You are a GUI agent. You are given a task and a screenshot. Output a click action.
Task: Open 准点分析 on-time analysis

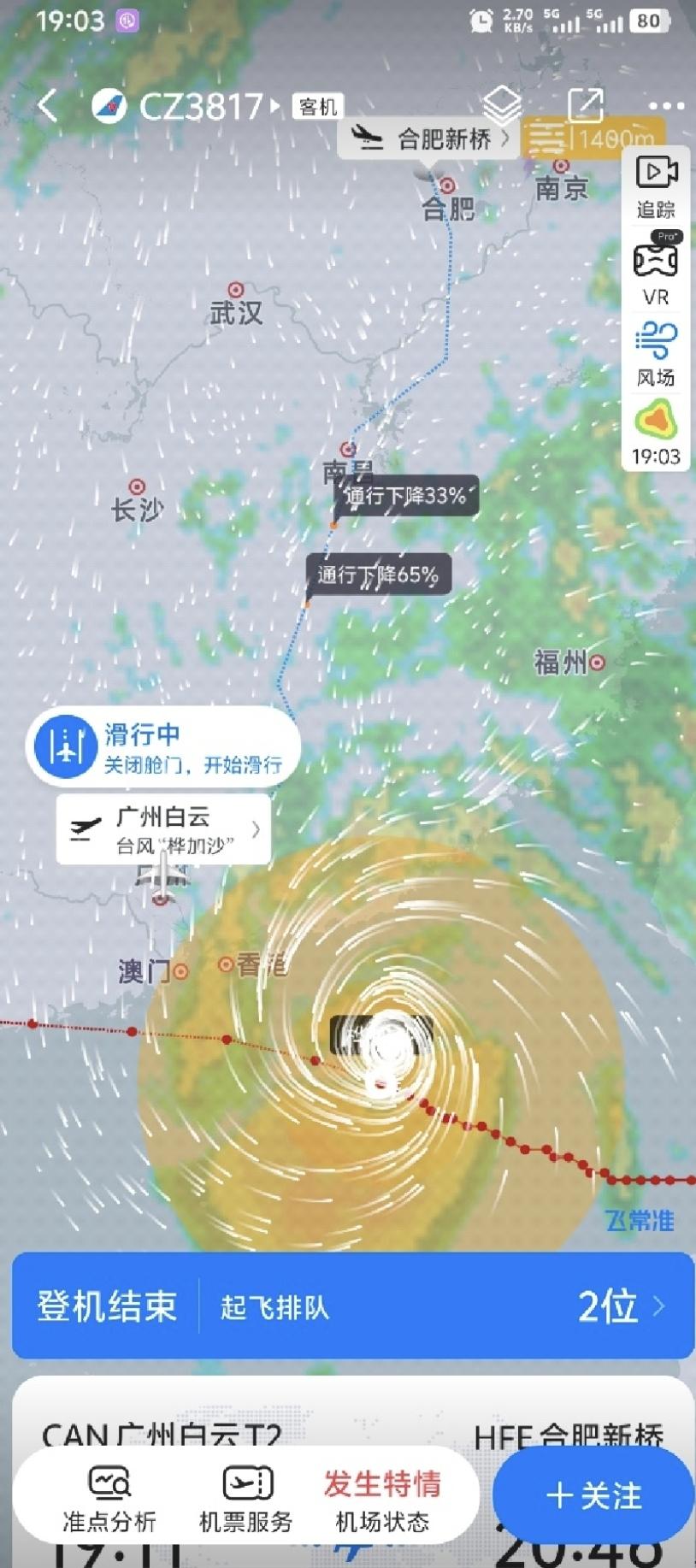pyautogui.click(x=109, y=1499)
